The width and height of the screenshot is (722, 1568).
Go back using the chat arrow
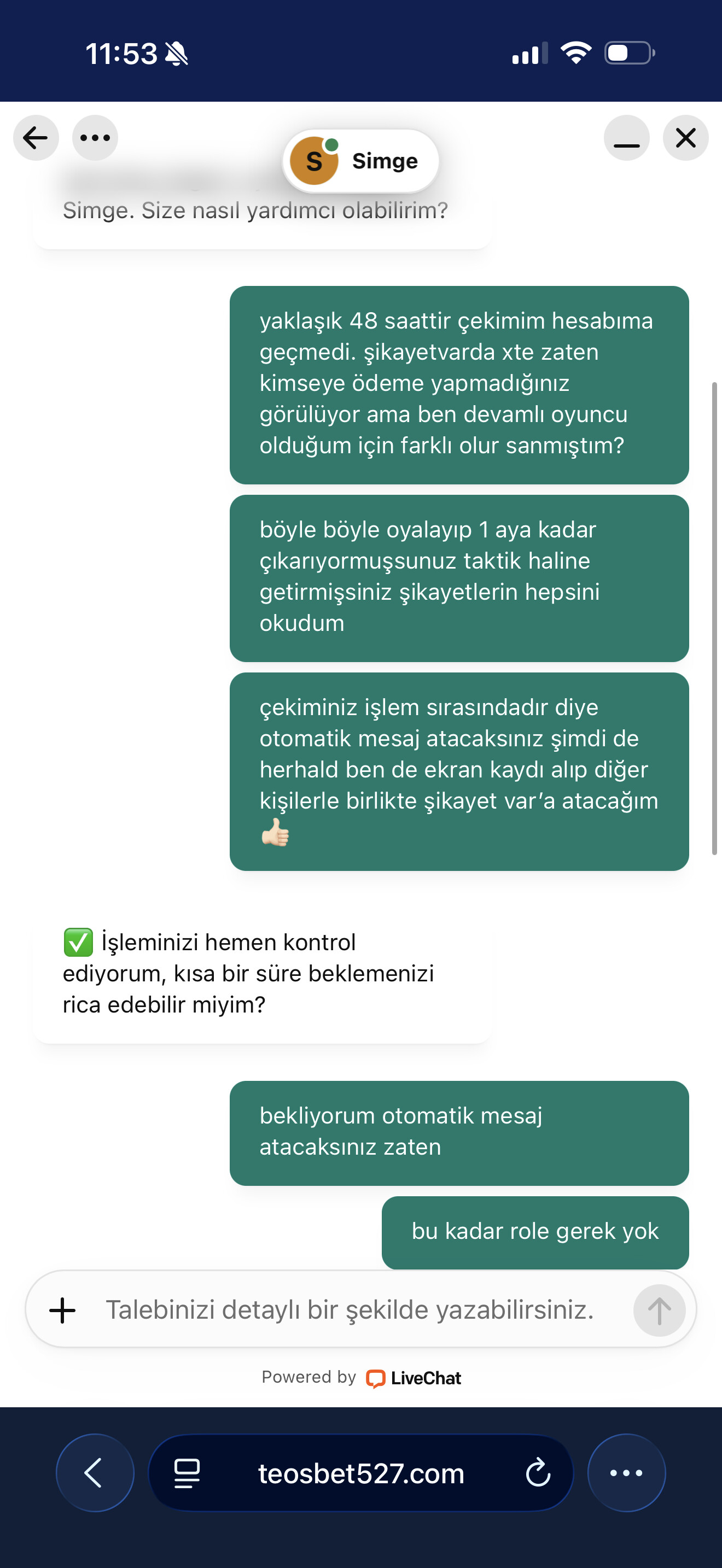(36, 138)
